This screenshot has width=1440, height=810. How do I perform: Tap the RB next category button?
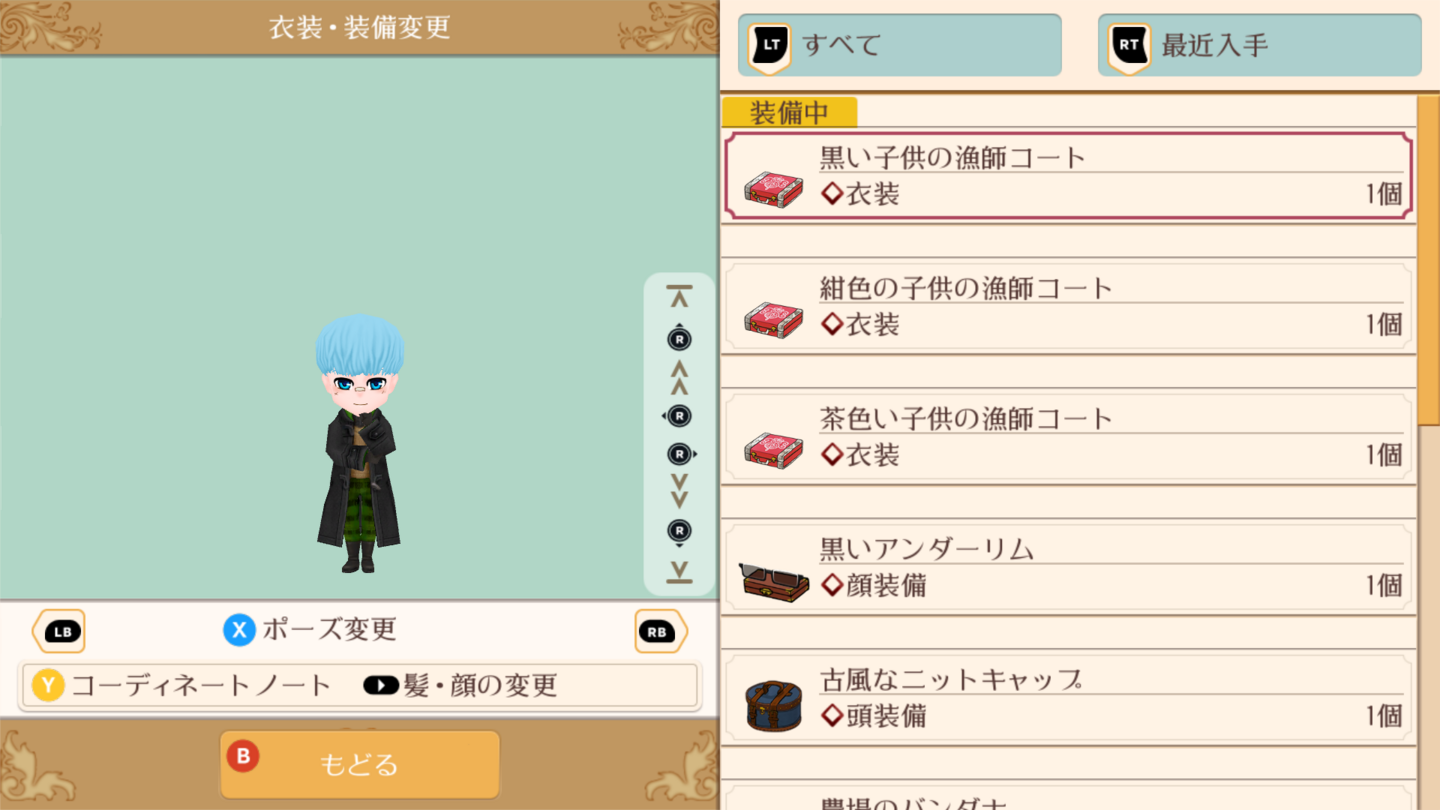(660, 632)
